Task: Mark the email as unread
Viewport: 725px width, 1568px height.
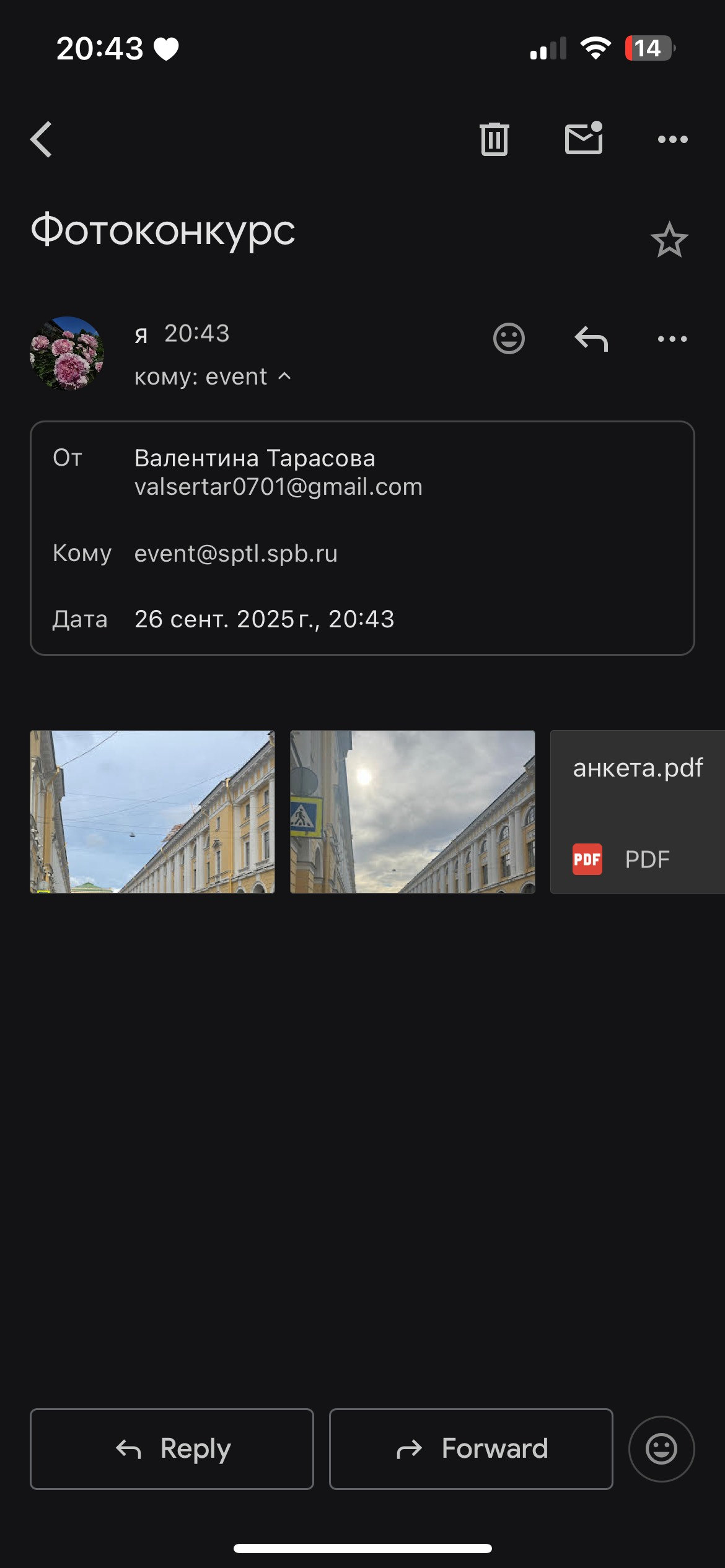Action: [x=584, y=139]
